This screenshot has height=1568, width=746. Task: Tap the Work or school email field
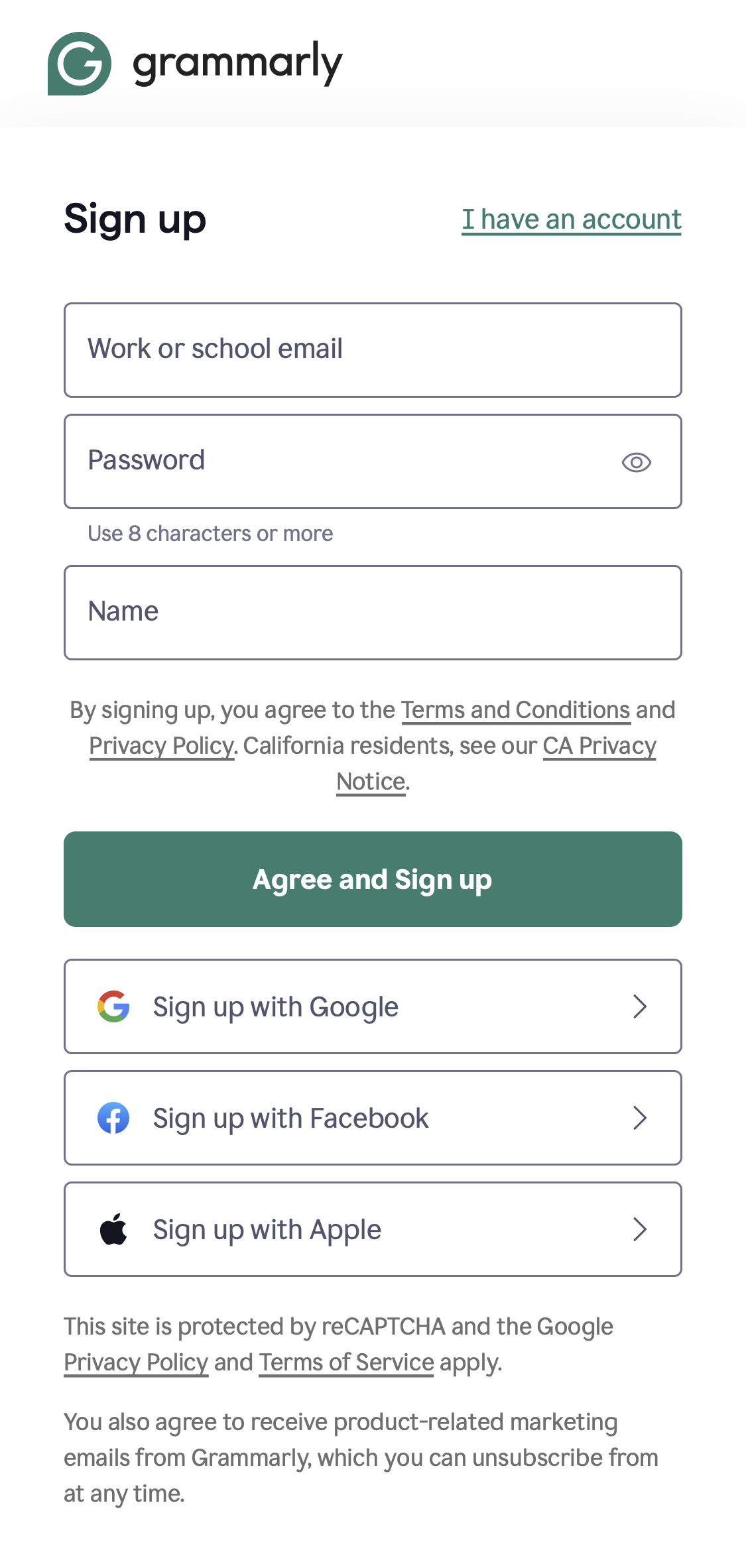372,350
